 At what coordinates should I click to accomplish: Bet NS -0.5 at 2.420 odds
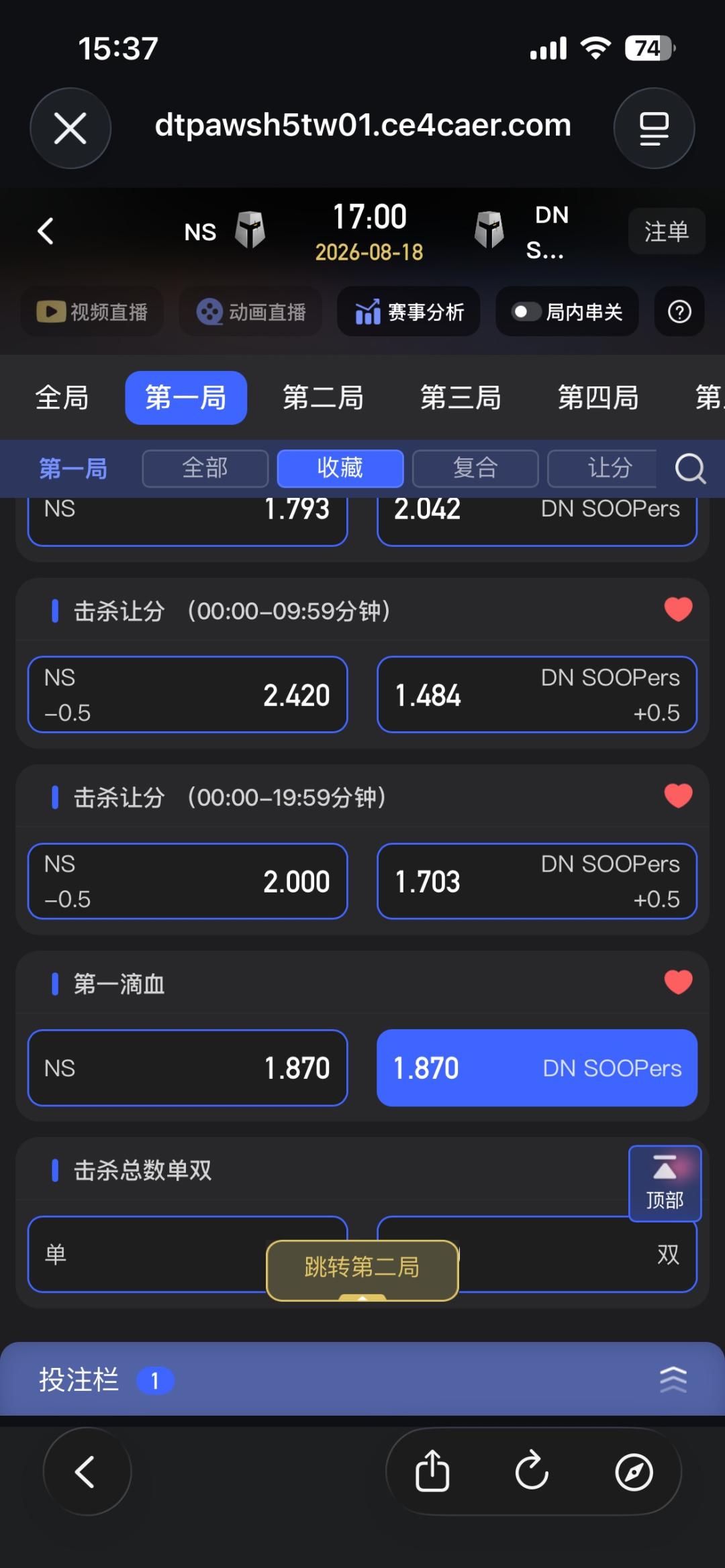click(x=187, y=694)
